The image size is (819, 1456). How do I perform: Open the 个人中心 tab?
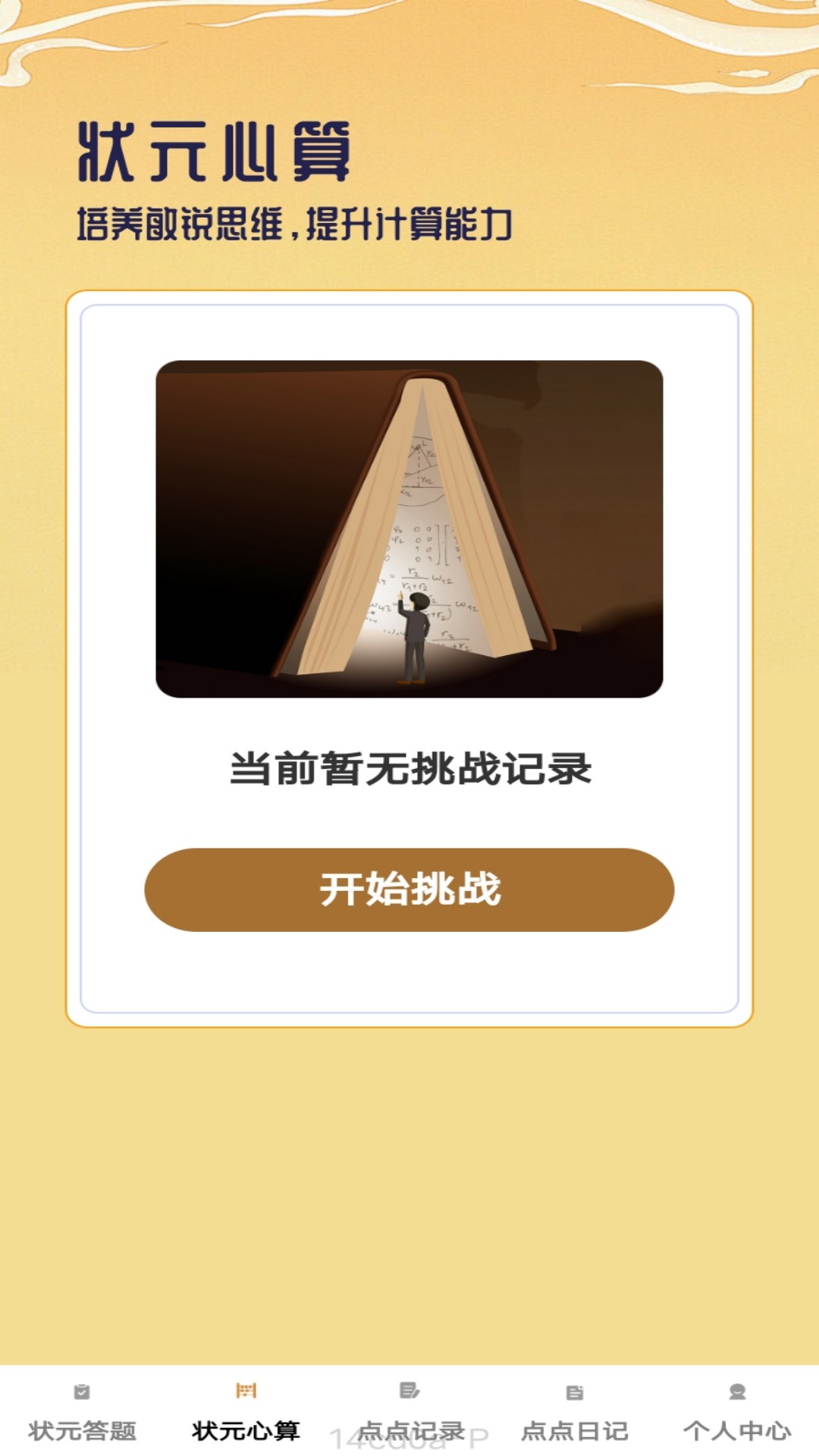(737, 1413)
